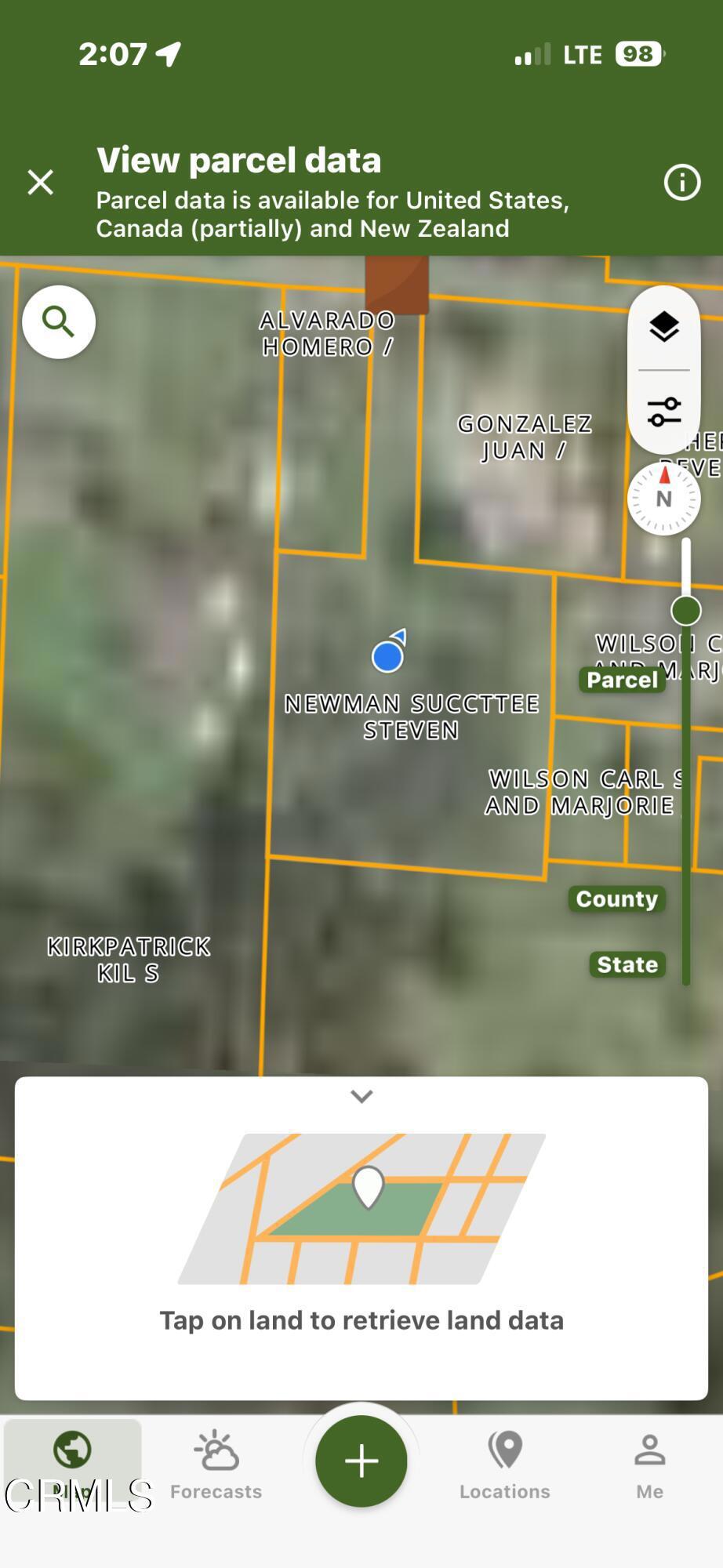723x1568 pixels.
Task: Open the map layers selector
Action: (x=664, y=328)
